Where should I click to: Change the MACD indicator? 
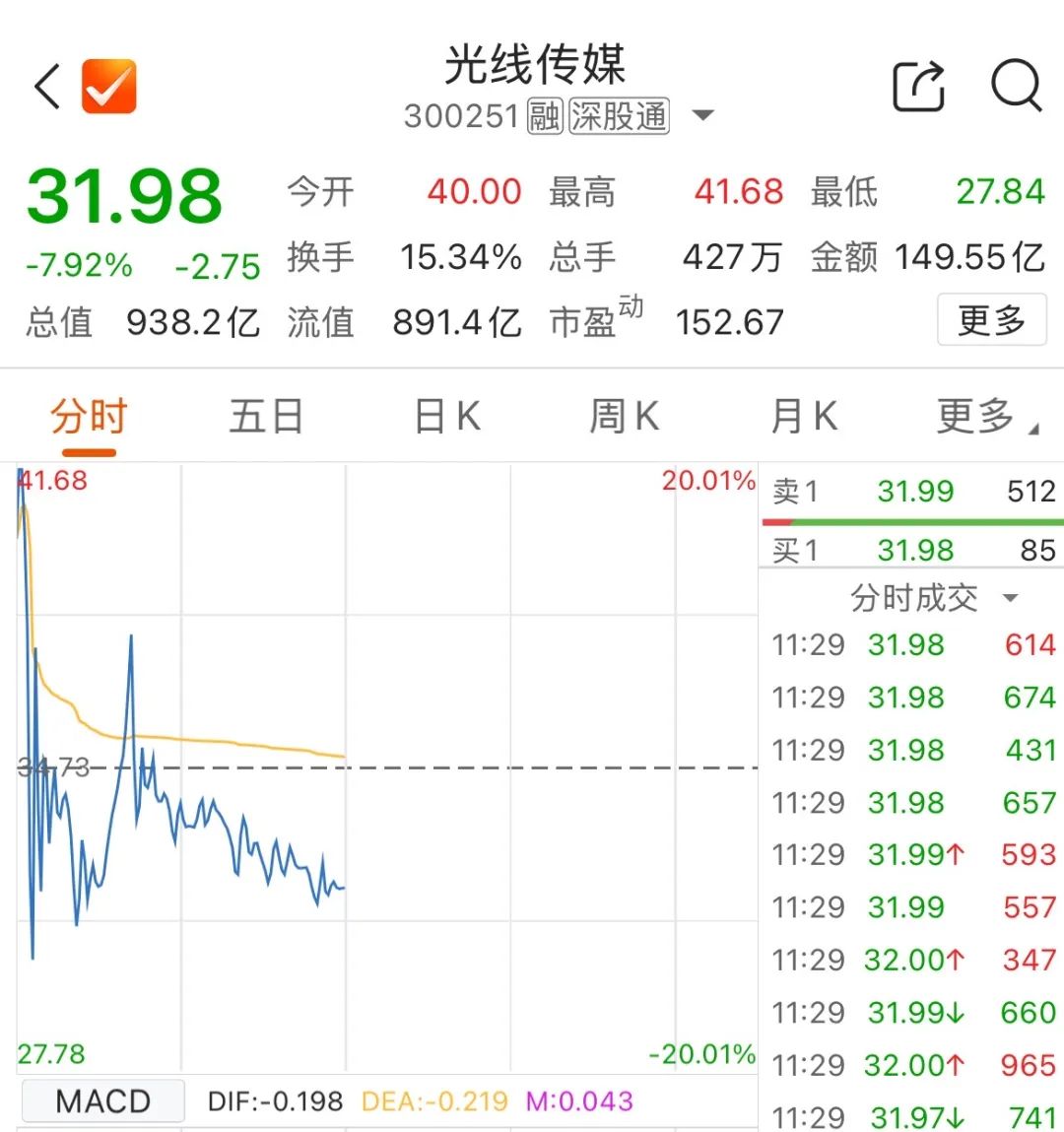tap(102, 1100)
